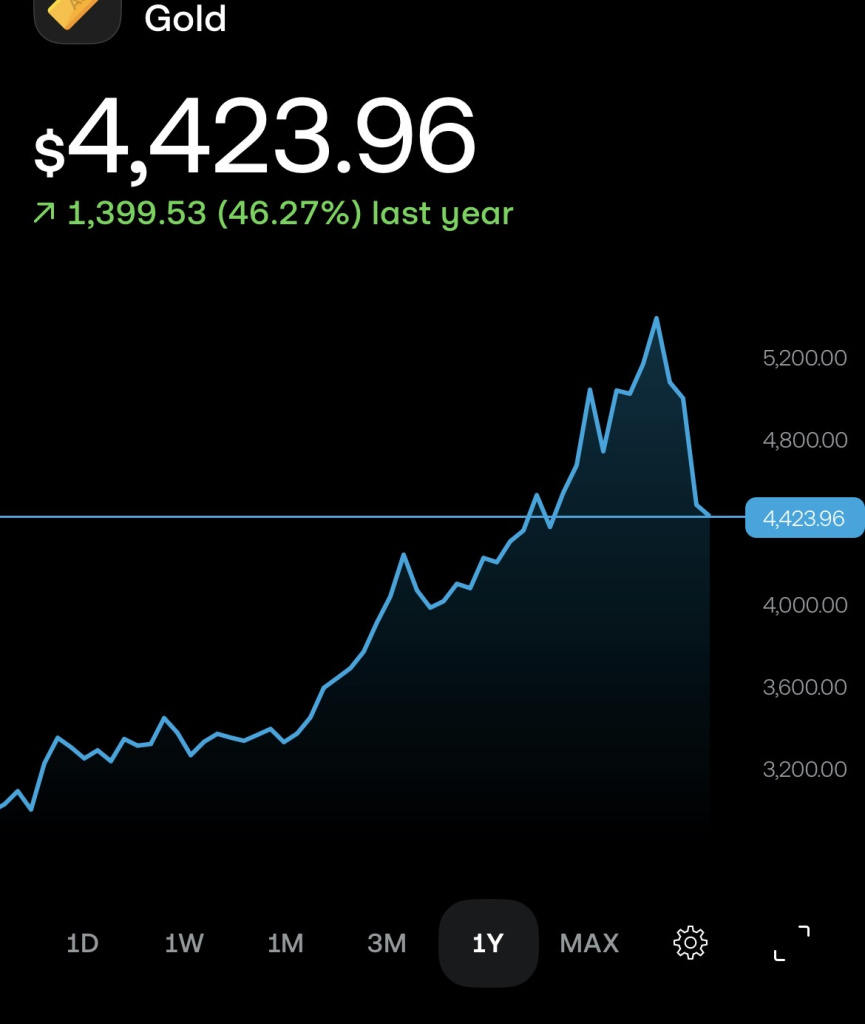This screenshot has width=865, height=1024.
Task: Switch chart range to 1D
Action: tap(82, 943)
